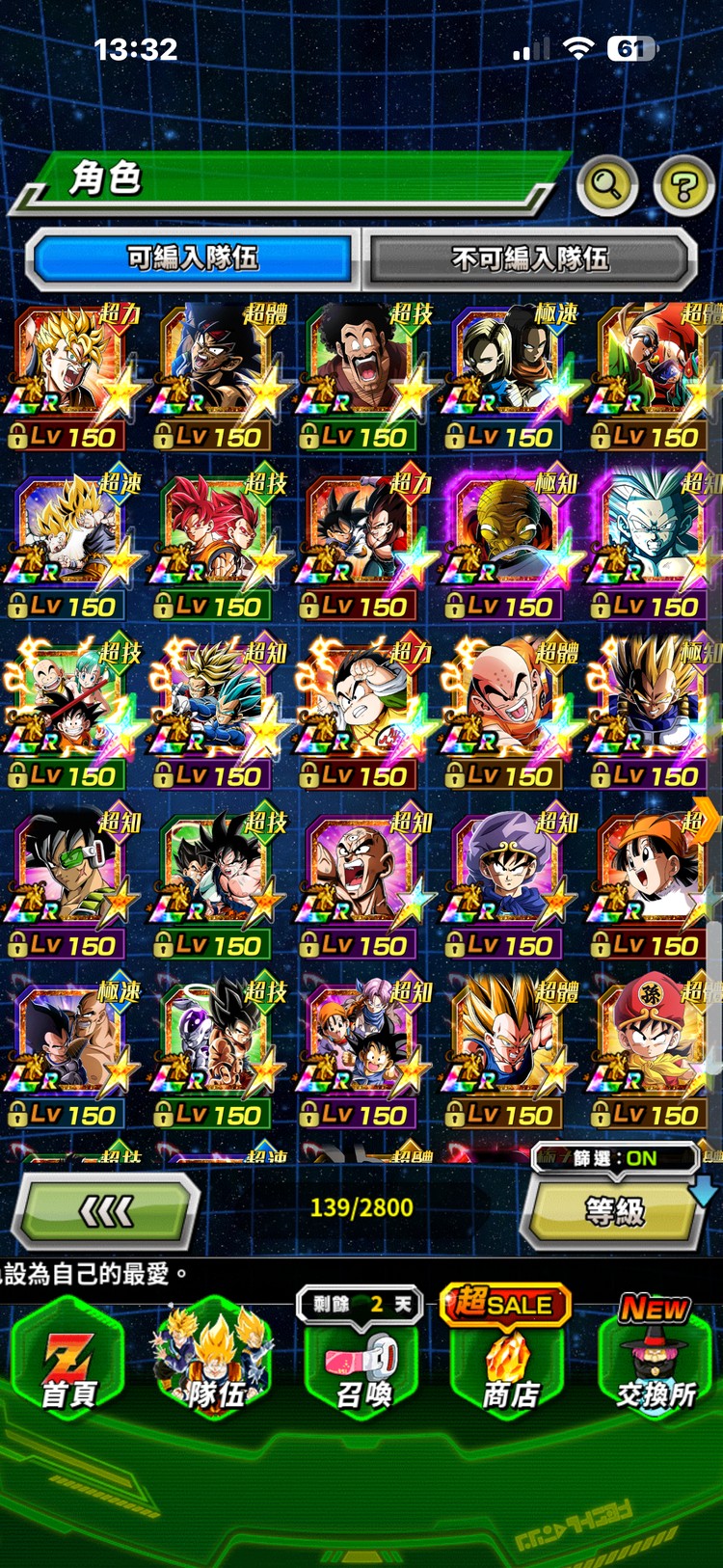This screenshot has width=723, height=1568.
Task: Switch to 不可編入隊伍 tab
Action: (529, 258)
